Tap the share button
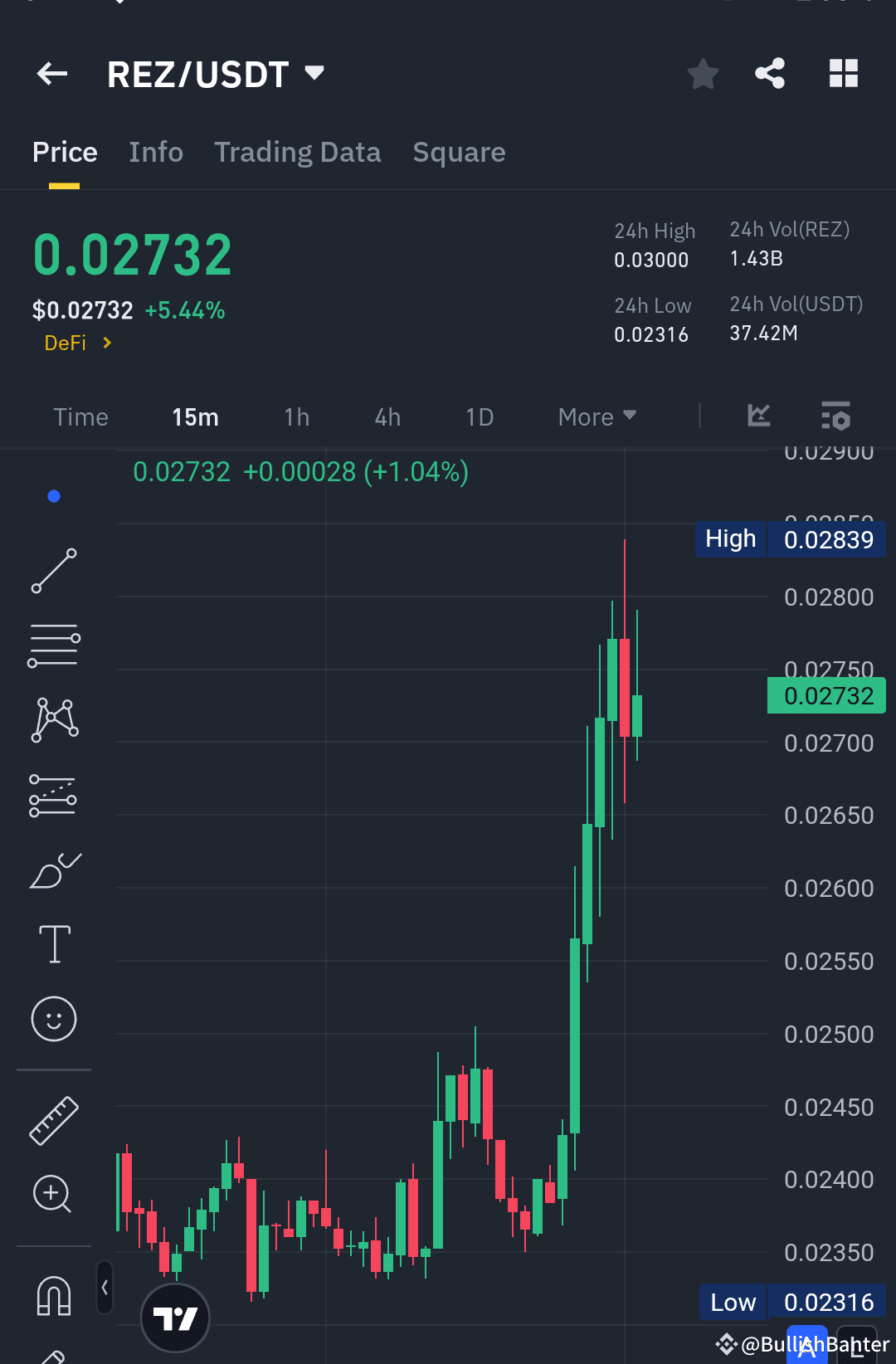The image size is (896, 1364). 770,73
